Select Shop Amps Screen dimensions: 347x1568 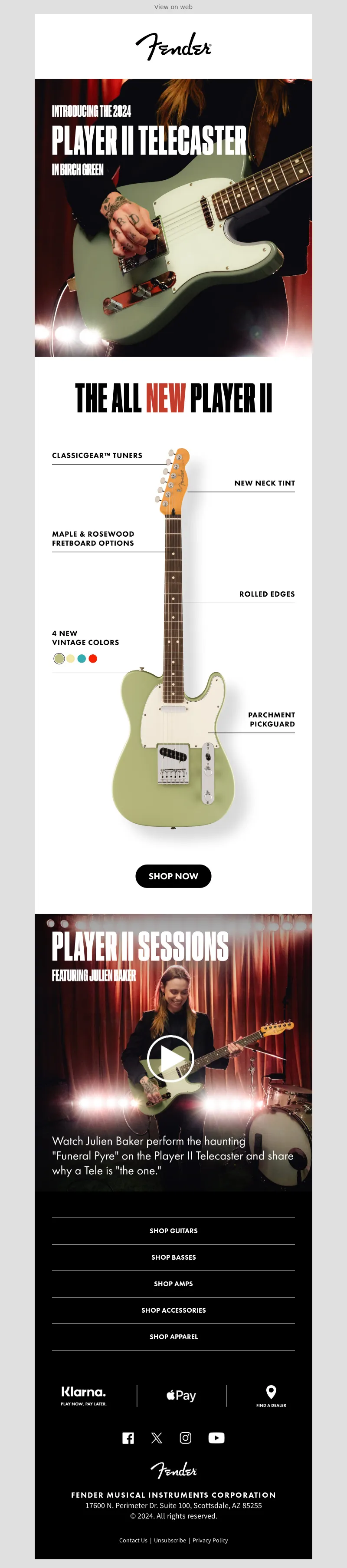[173, 1283]
